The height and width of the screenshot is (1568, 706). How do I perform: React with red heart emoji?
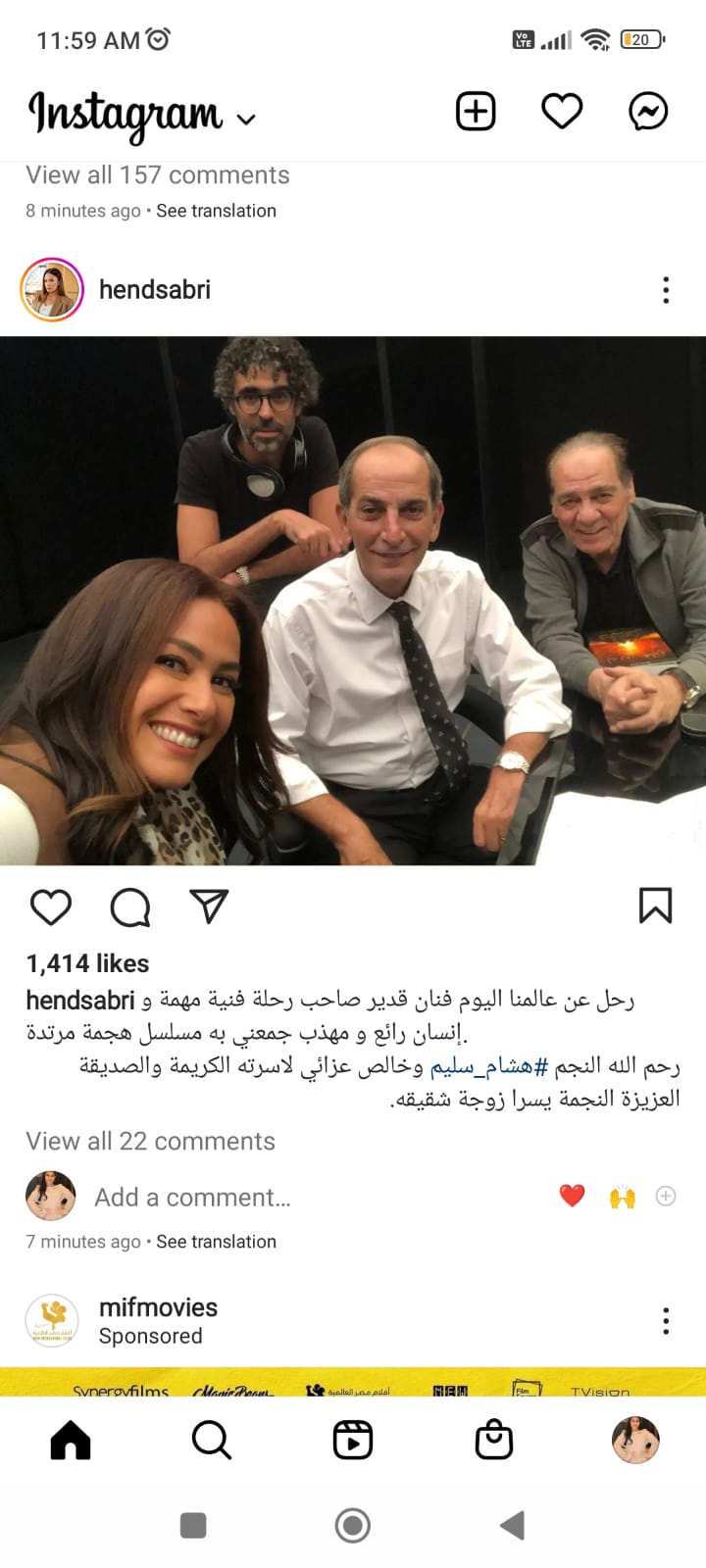tap(572, 1196)
